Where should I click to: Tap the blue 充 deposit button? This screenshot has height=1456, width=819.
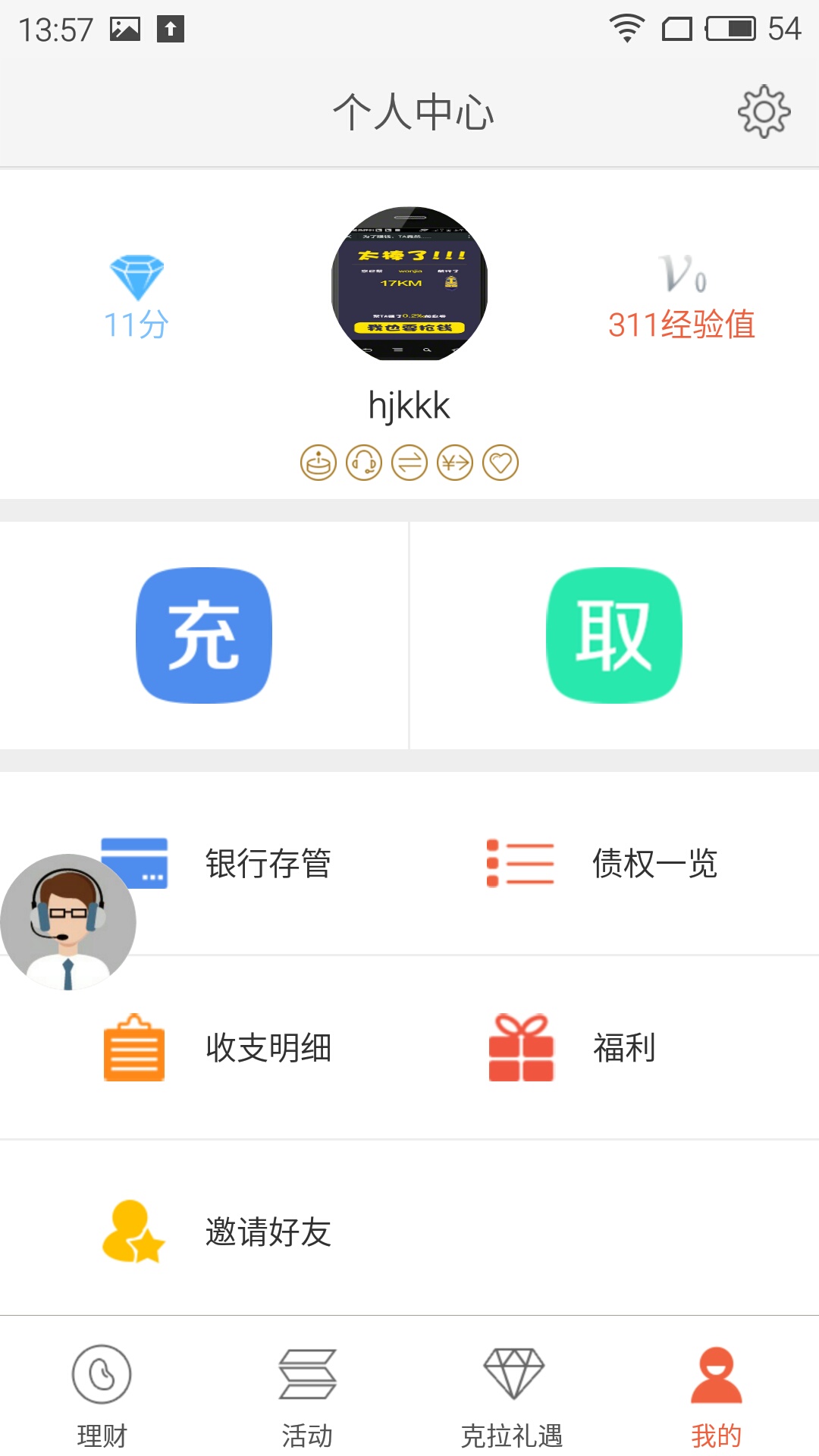206,635
